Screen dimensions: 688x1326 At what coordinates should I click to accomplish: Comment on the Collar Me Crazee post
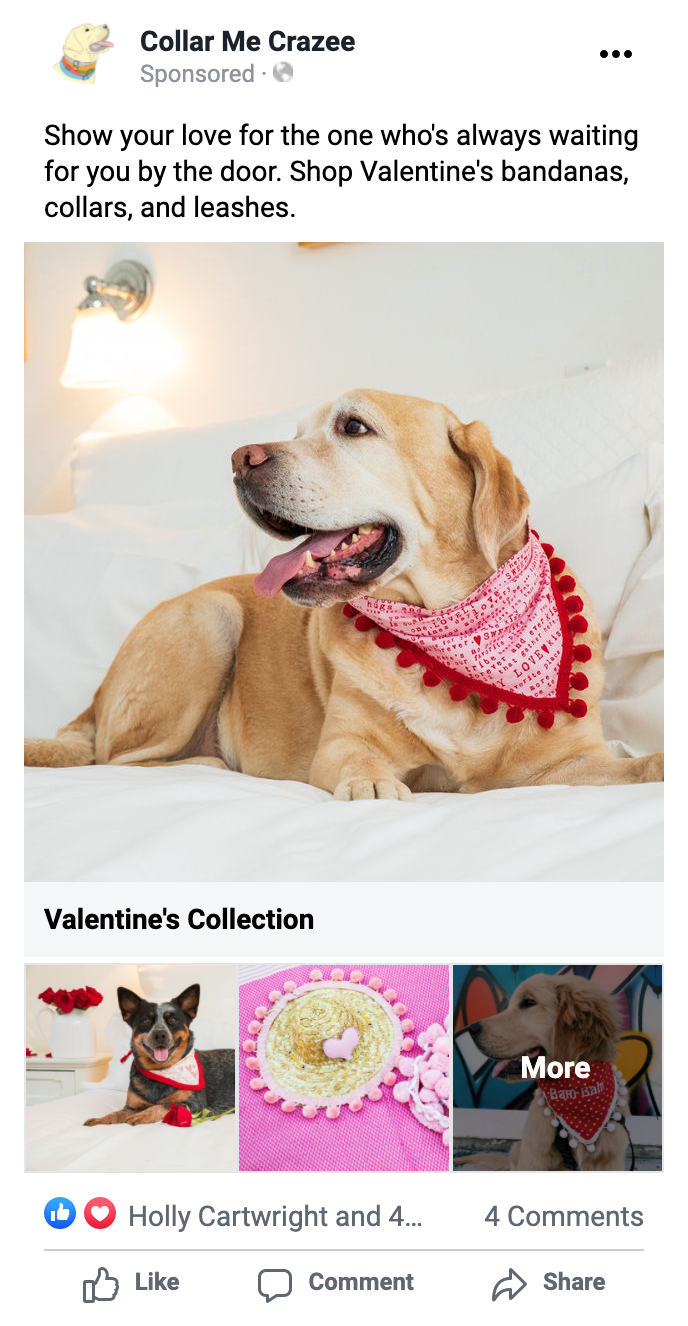point(336,1283)
